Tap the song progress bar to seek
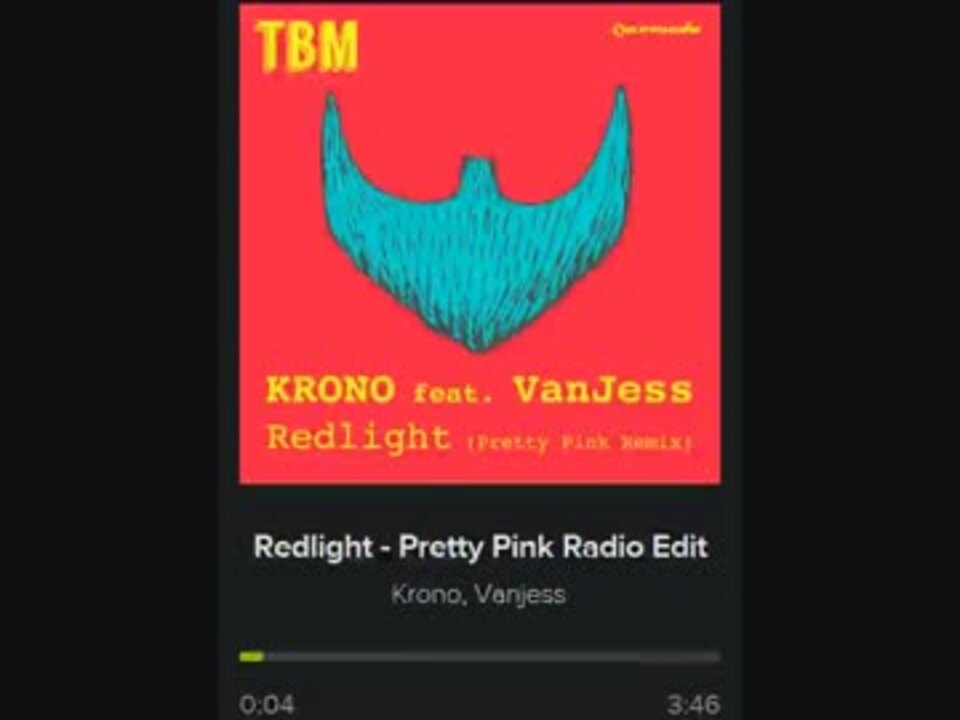960x720 pixels. 480,657
